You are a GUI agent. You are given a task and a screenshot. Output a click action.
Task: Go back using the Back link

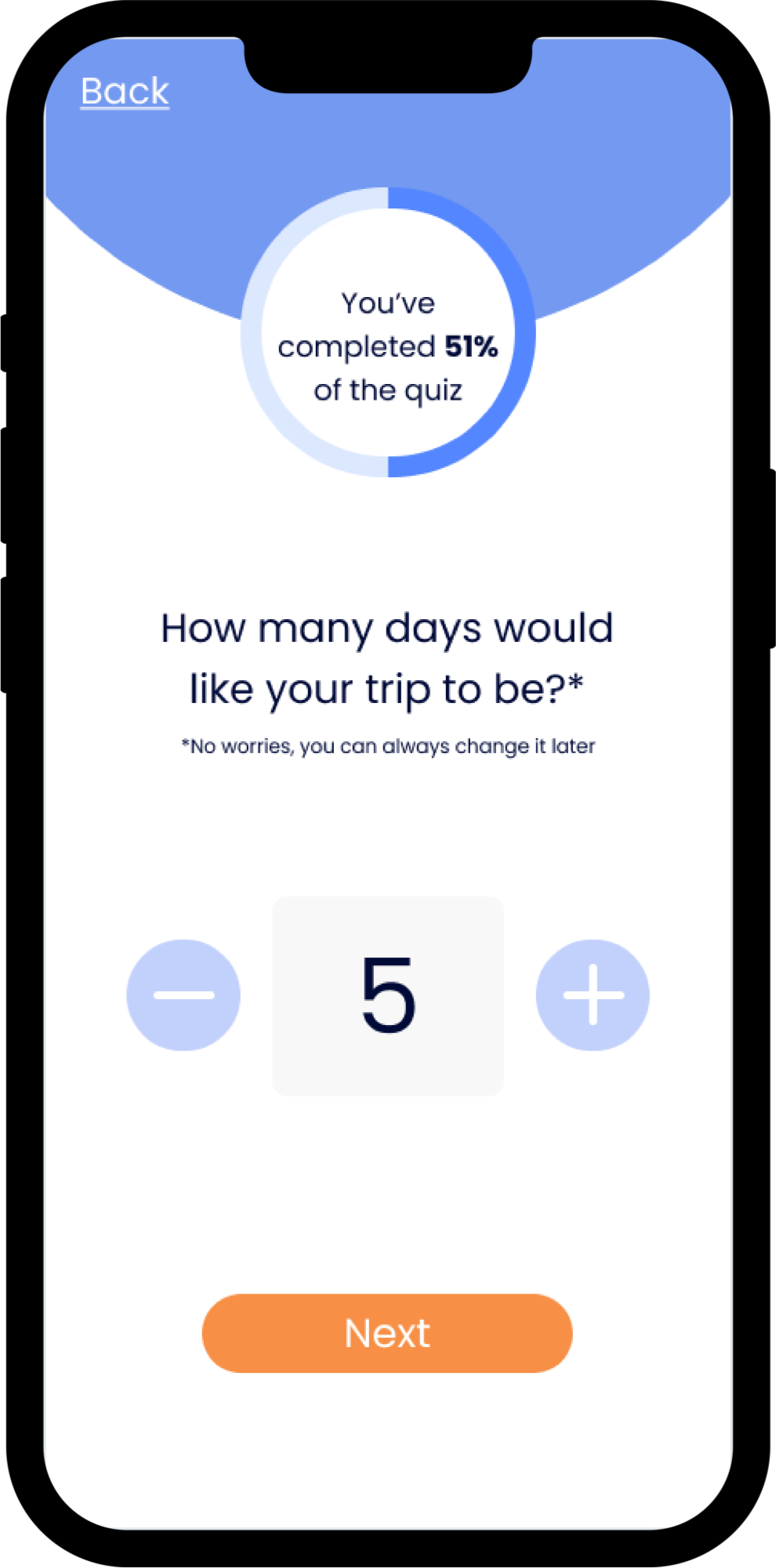[x=125, y=92]
